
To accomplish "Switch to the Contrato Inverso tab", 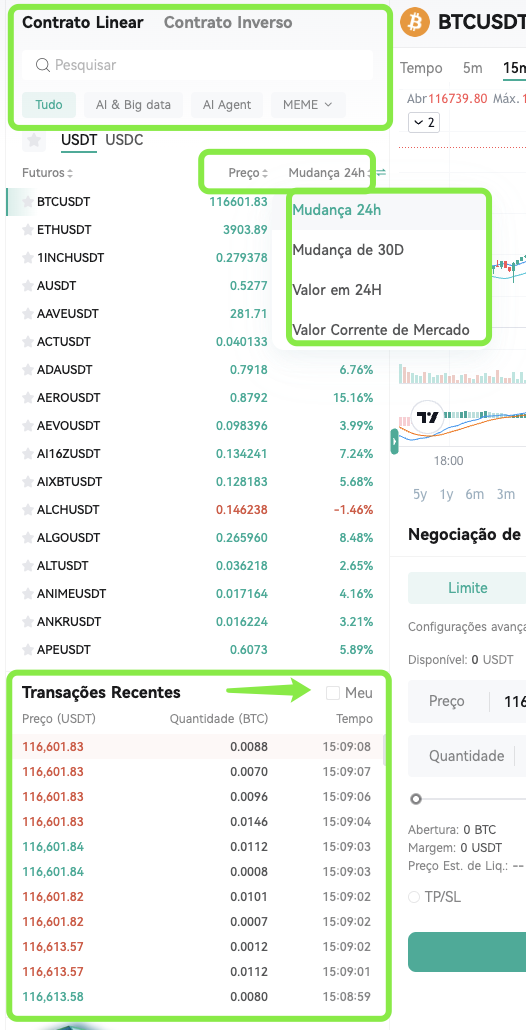I will [x=228, y=23].
